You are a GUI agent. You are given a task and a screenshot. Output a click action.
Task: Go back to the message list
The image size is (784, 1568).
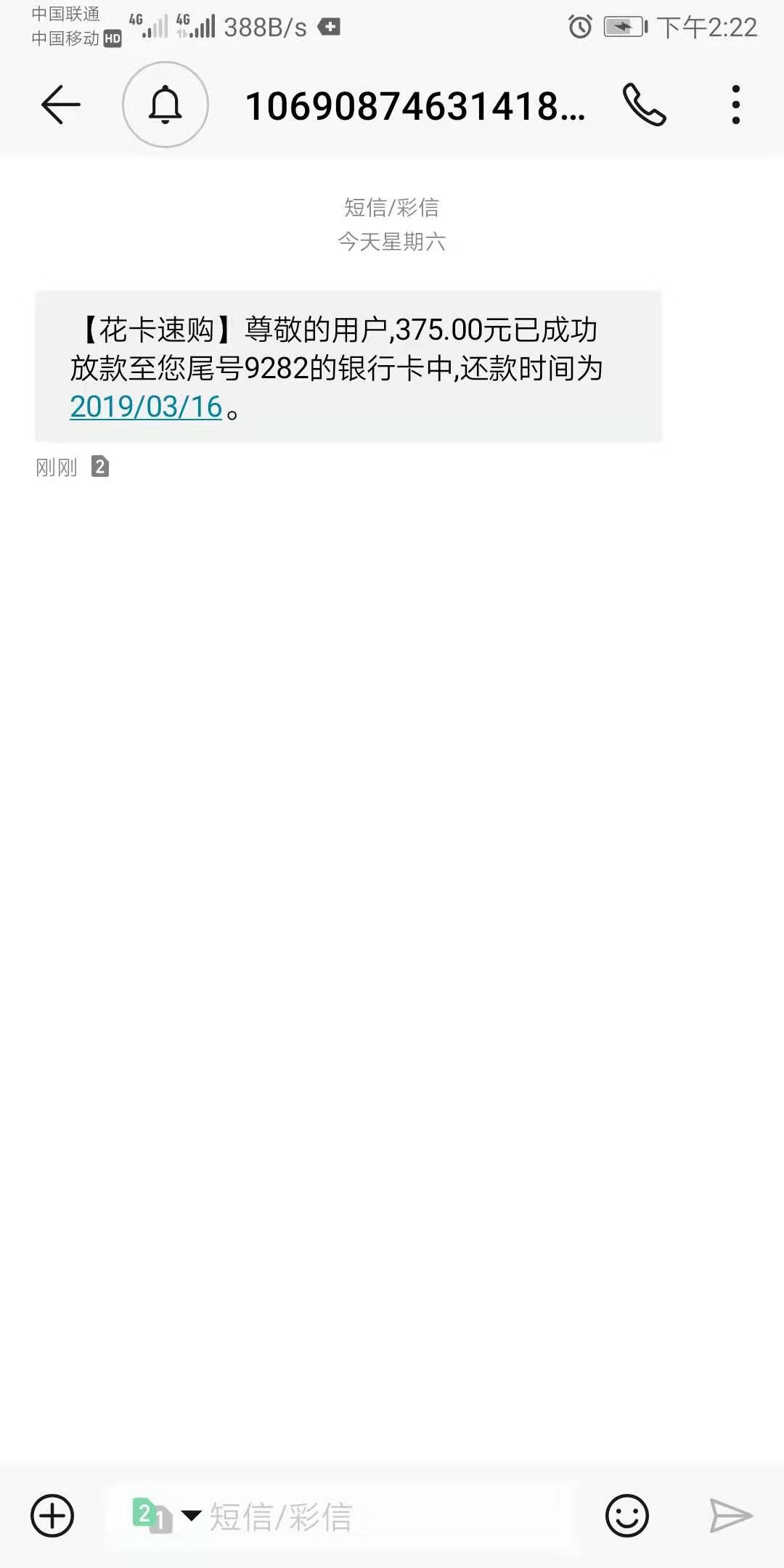61,105
